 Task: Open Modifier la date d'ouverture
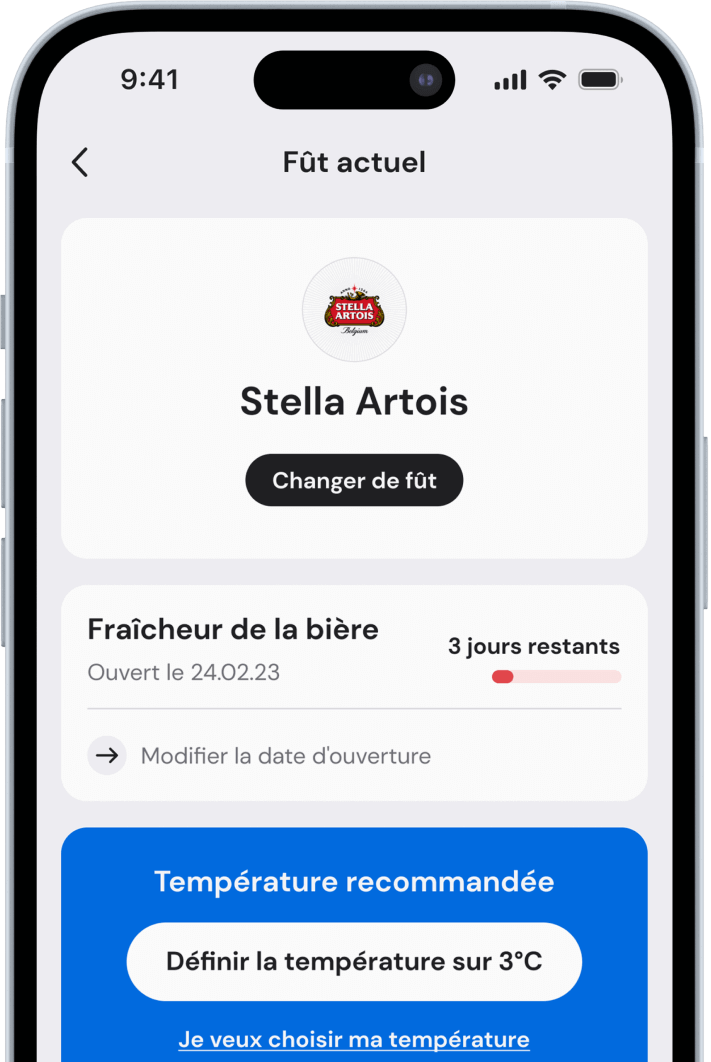[x=285, y=756]
